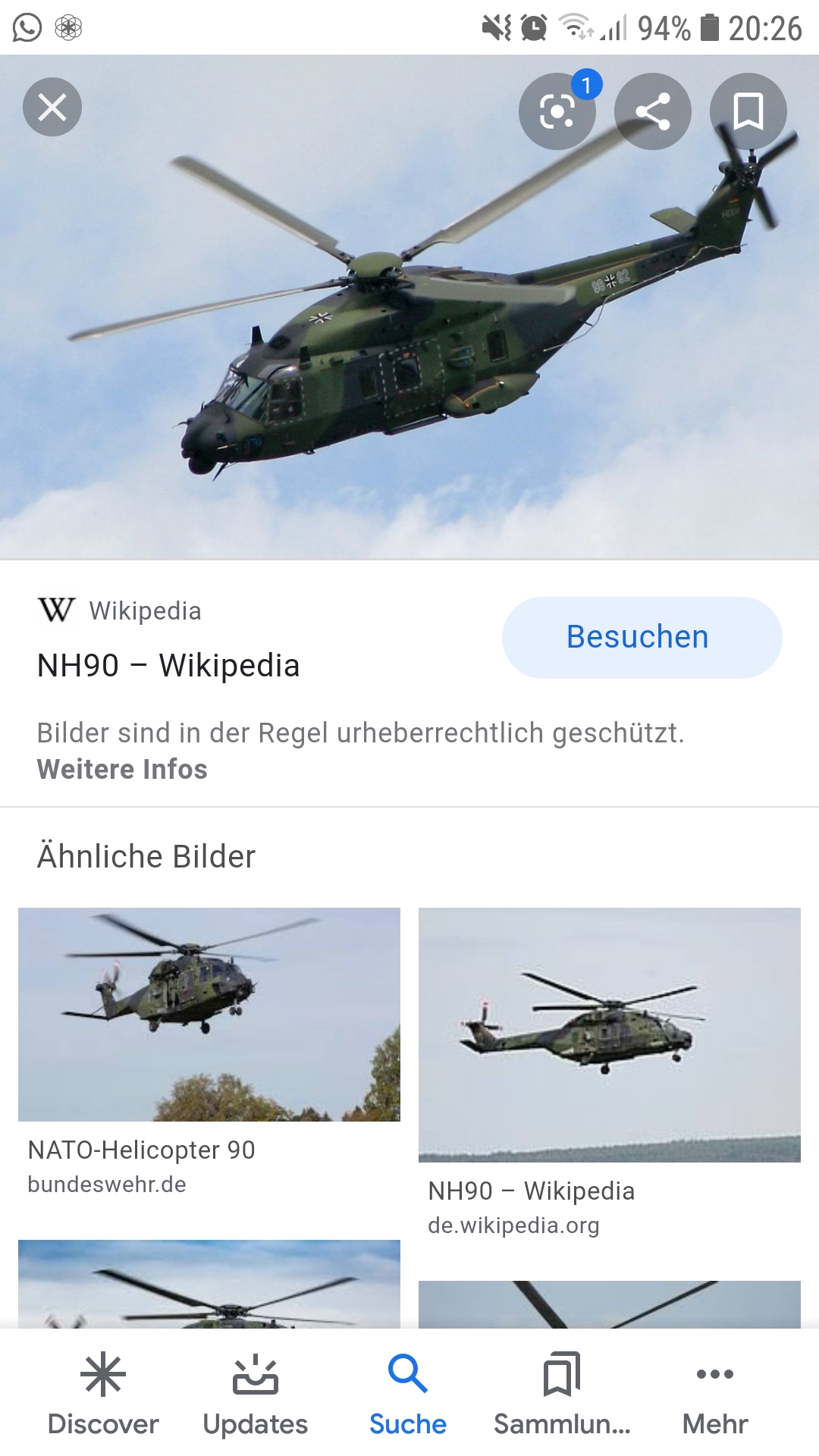
Task: Tap the Besuchen button
Action: point(642,637)
